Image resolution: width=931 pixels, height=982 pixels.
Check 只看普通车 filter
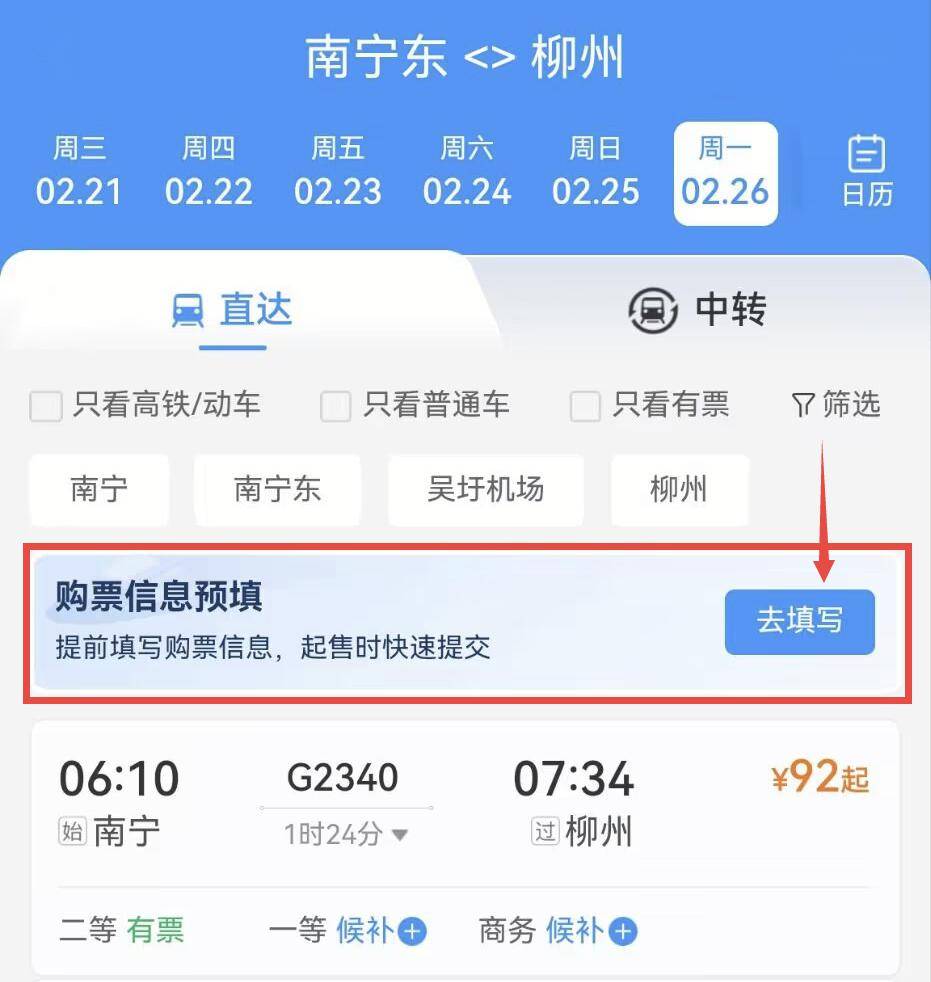[336, 406]
